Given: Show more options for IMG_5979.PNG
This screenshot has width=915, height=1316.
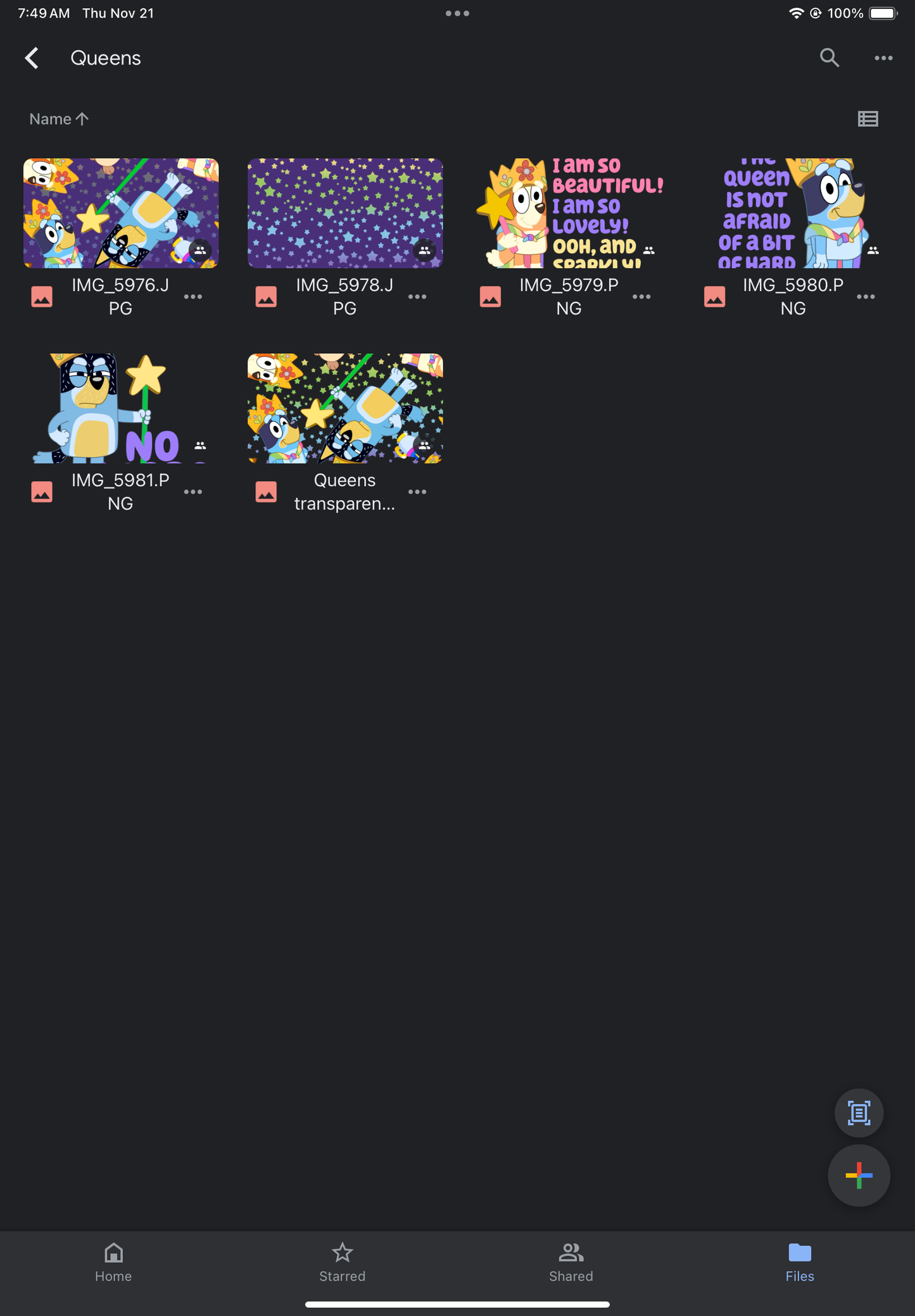Looking at the screenshot, I should click(641, 297).
